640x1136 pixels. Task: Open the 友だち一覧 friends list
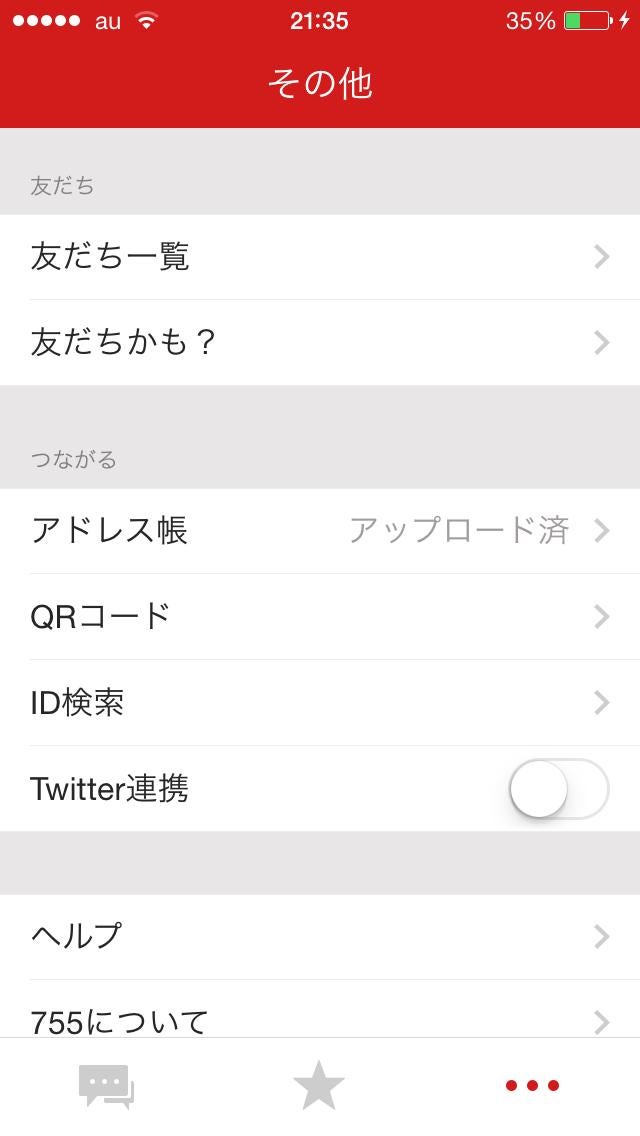click(320, 257)
